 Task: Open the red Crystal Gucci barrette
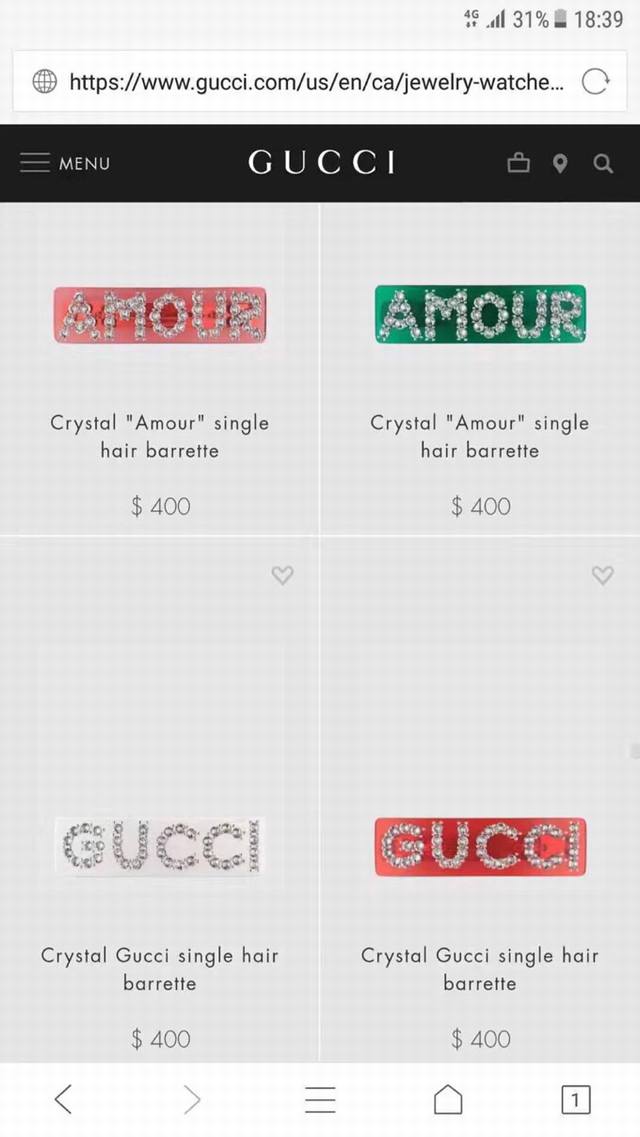pyautogui.click(x=480, y=847)
